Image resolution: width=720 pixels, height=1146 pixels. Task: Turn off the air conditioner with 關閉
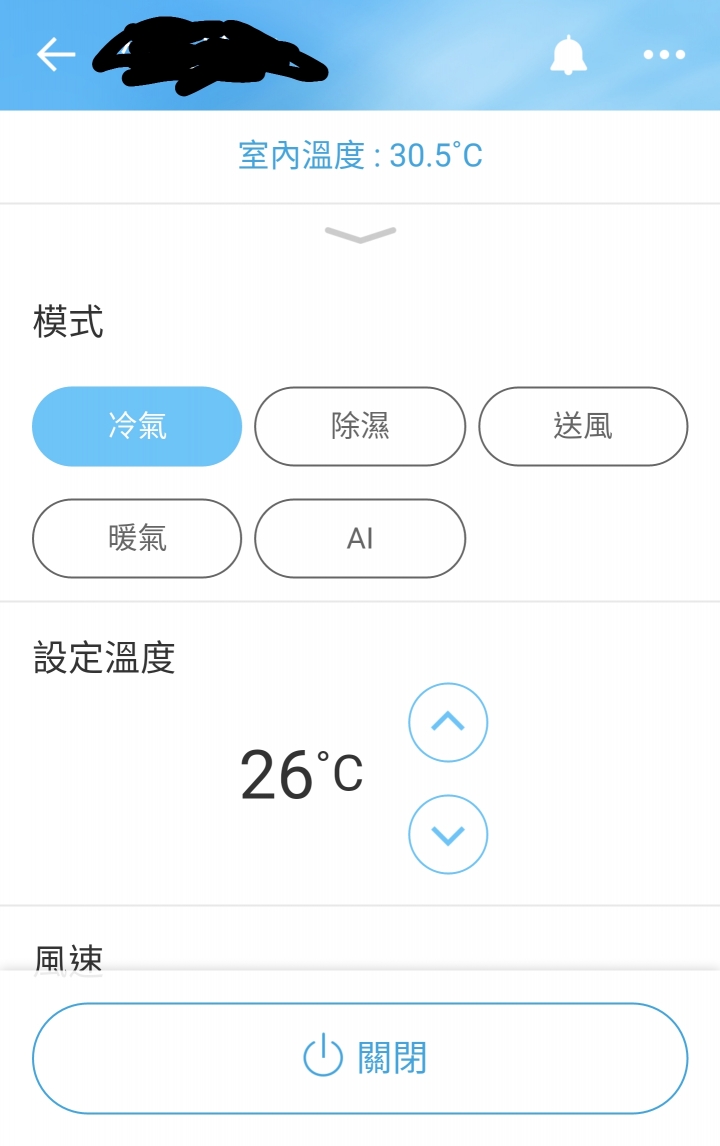coord(360,1058)
